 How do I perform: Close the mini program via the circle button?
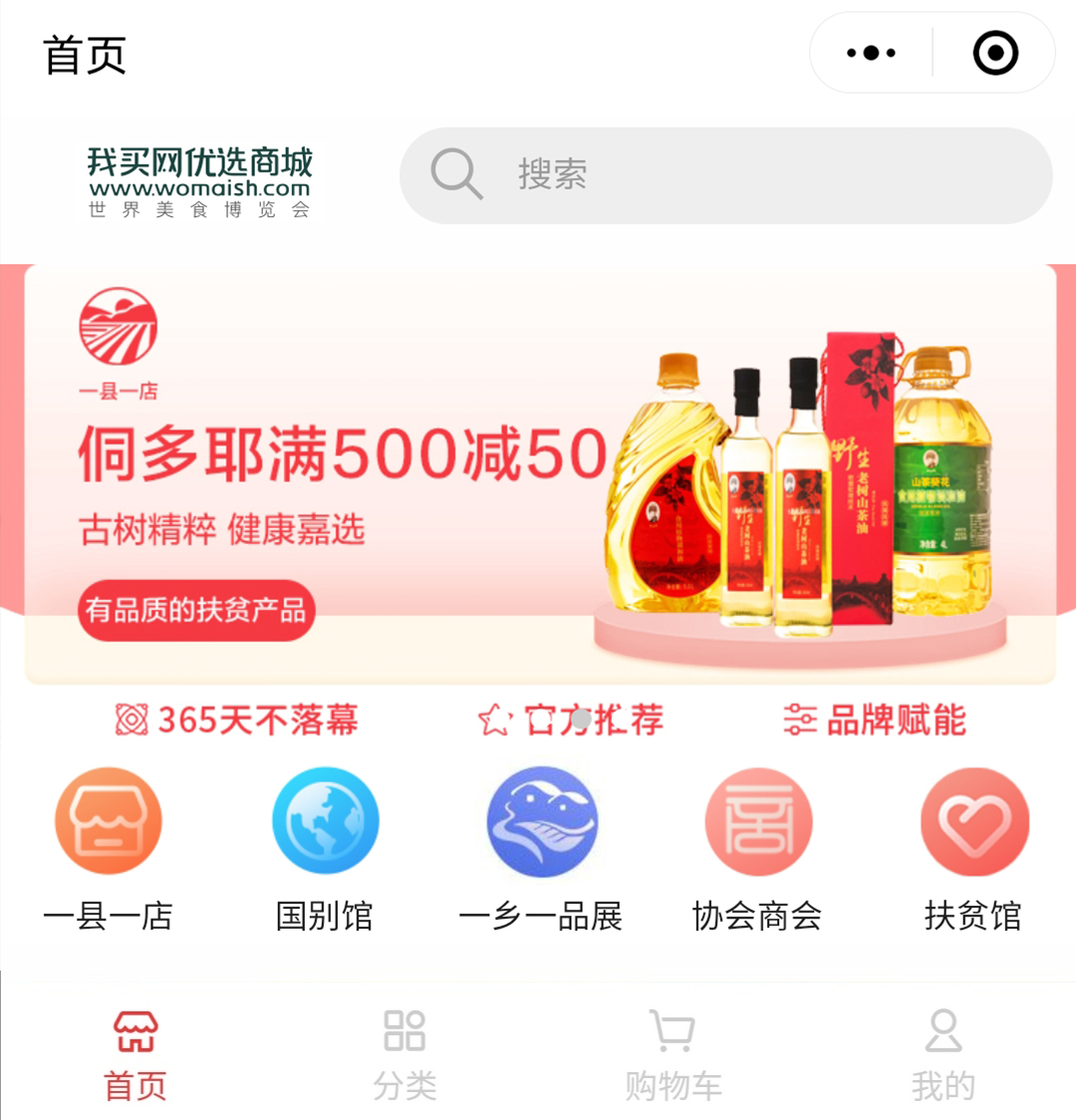(x=995, y=54)
